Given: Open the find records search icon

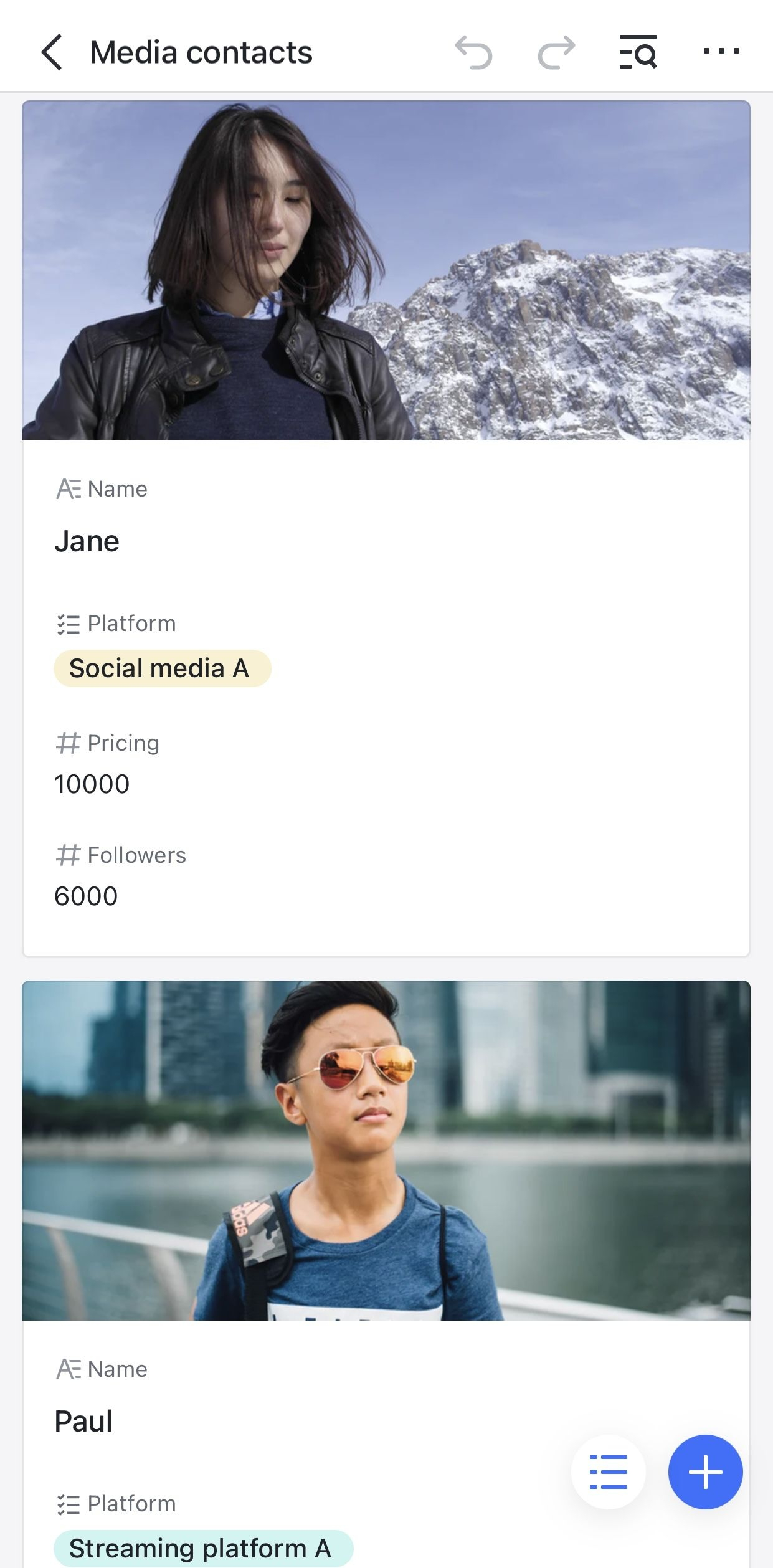Looking at the screenshot, I should [x=638, y=52].
